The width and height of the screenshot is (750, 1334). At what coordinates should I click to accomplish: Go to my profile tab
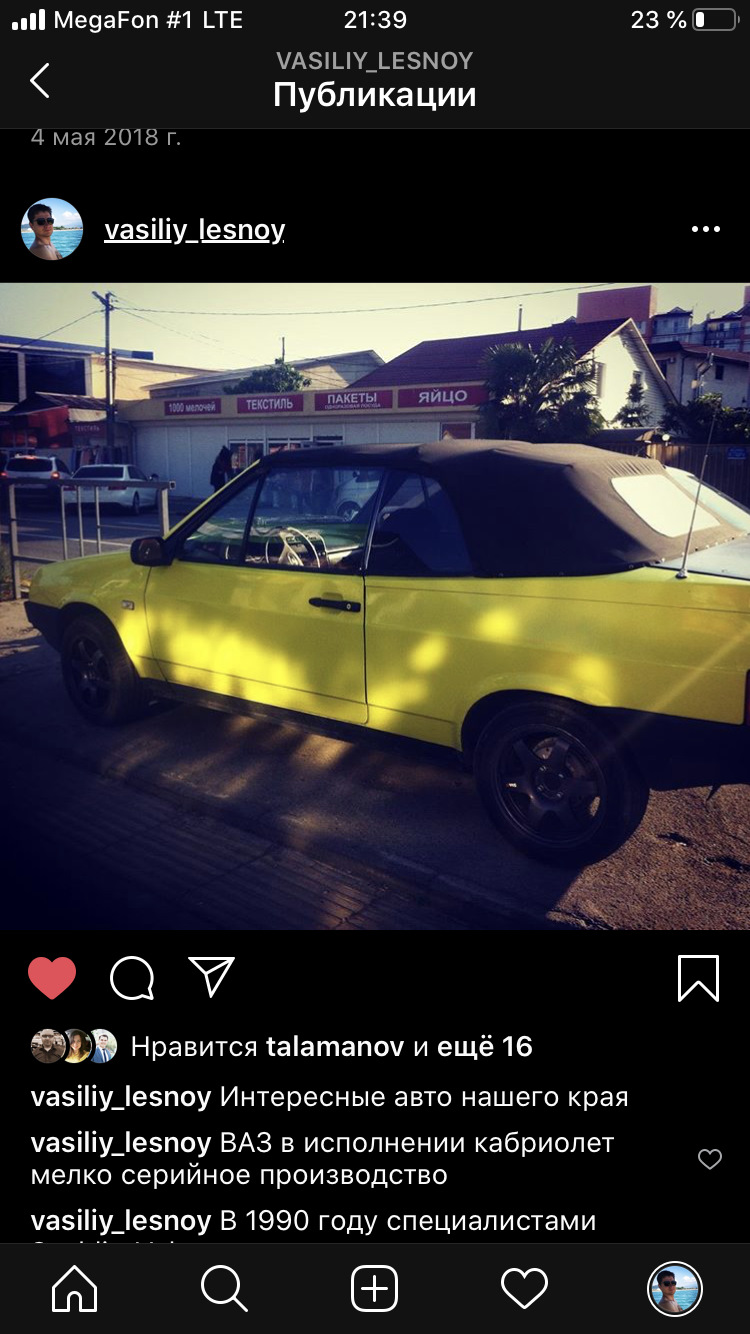click(x=675, y=1288)
